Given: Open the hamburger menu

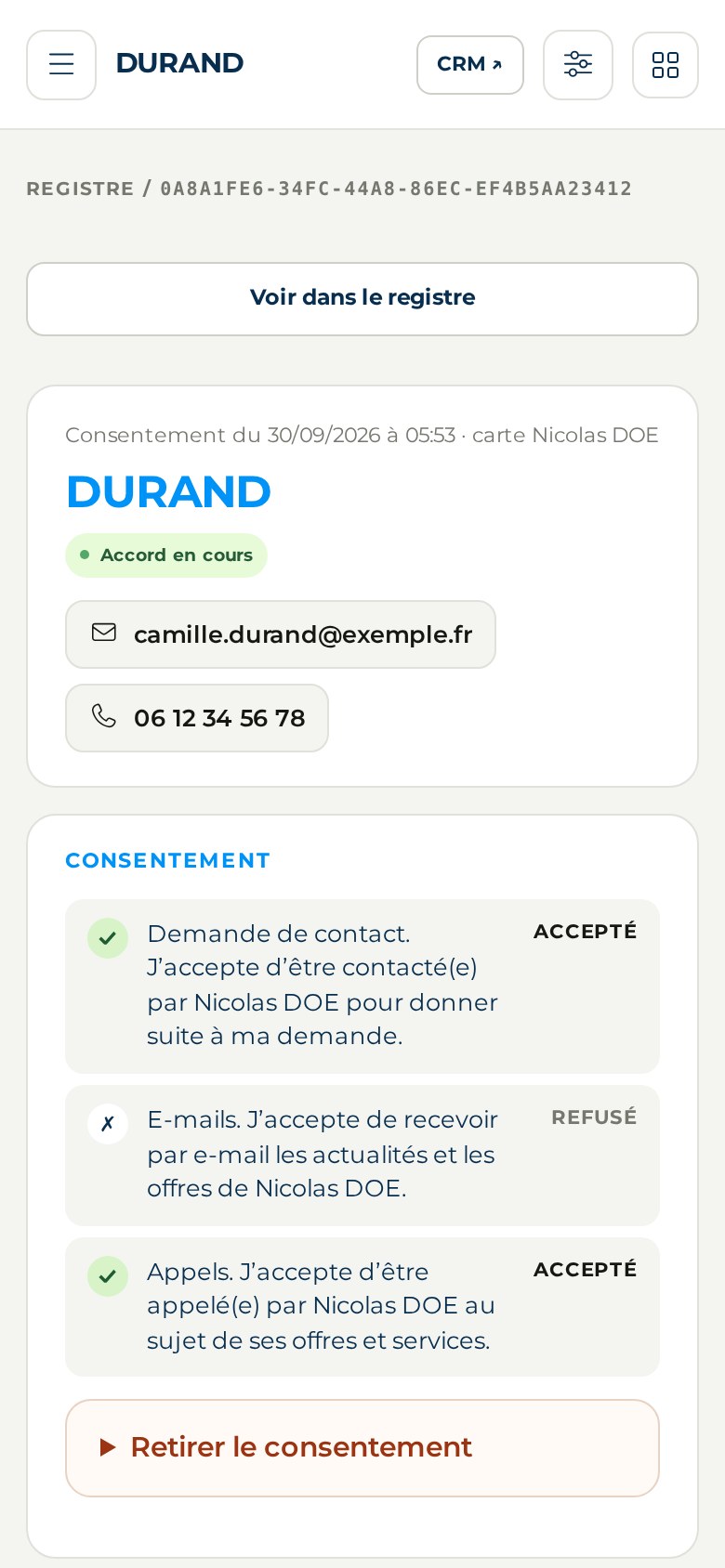Looking at the screenshot, I should coord(61,65).
